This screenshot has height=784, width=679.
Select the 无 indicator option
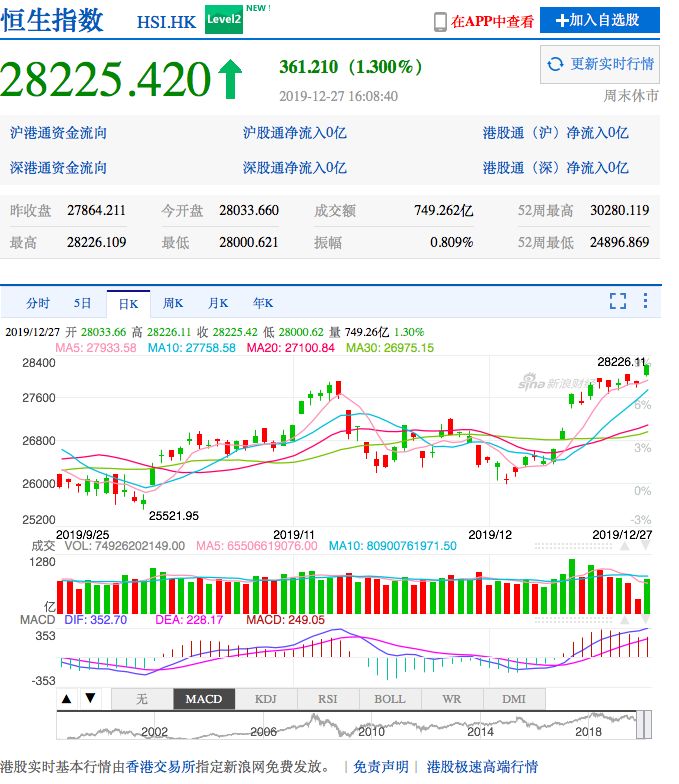coord(141,699)
